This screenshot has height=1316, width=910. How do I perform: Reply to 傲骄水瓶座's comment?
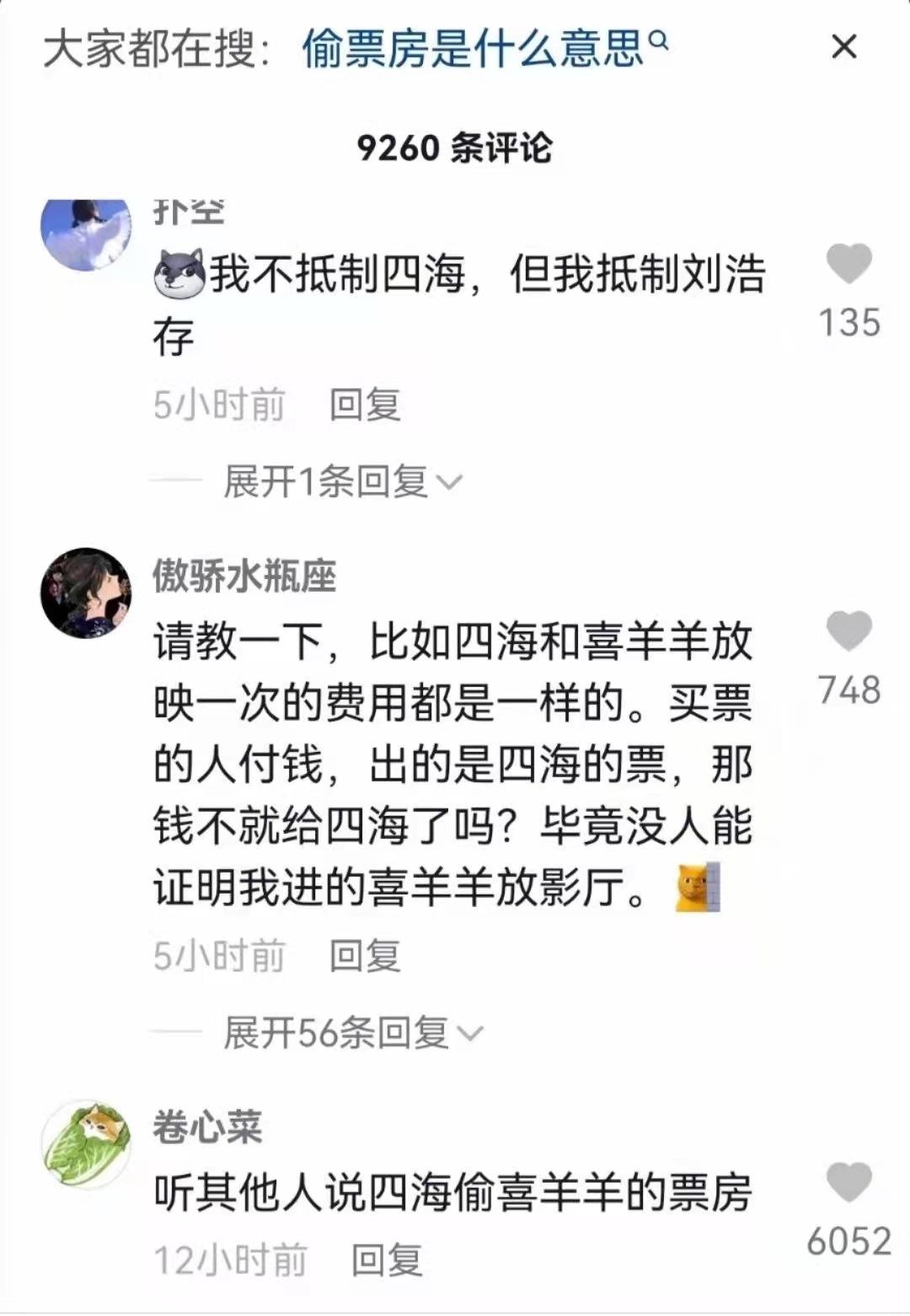coord(364,956)
